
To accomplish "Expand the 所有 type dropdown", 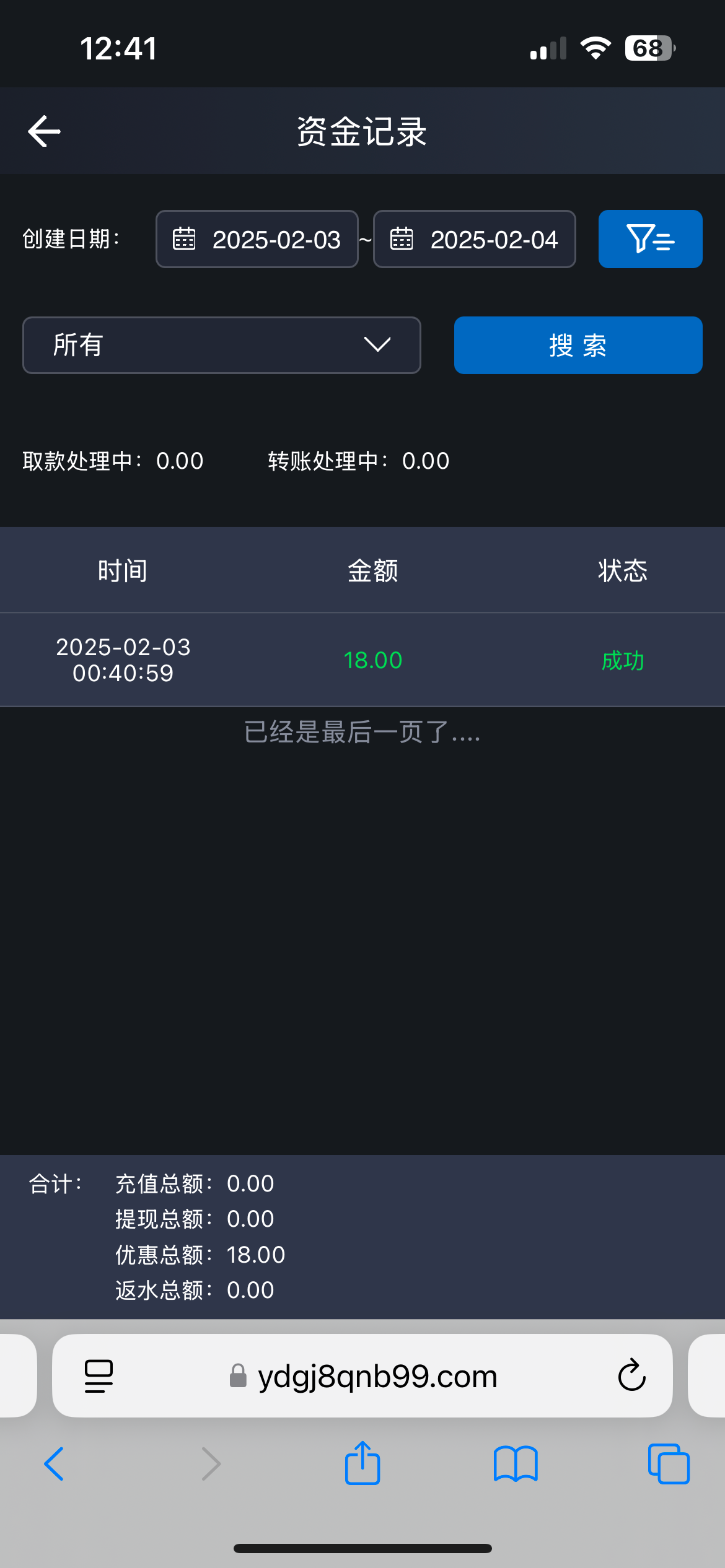I will pos(221,345).
